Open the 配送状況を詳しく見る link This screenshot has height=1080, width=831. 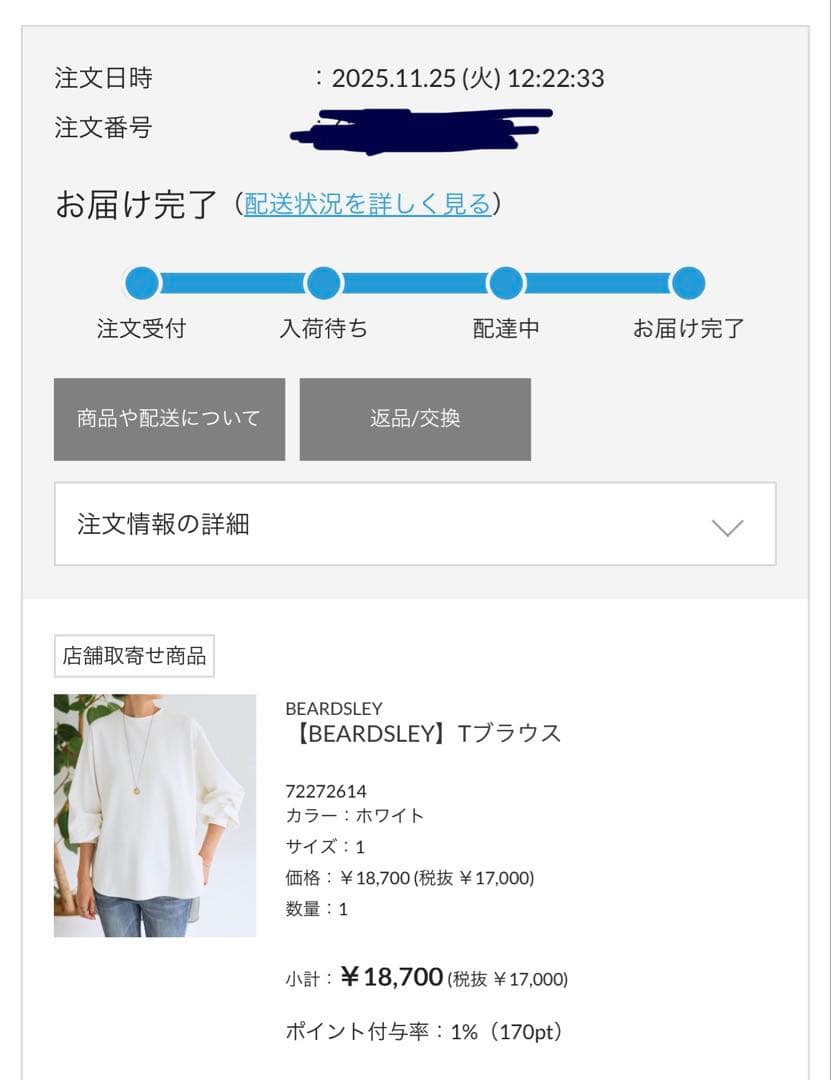367,205
